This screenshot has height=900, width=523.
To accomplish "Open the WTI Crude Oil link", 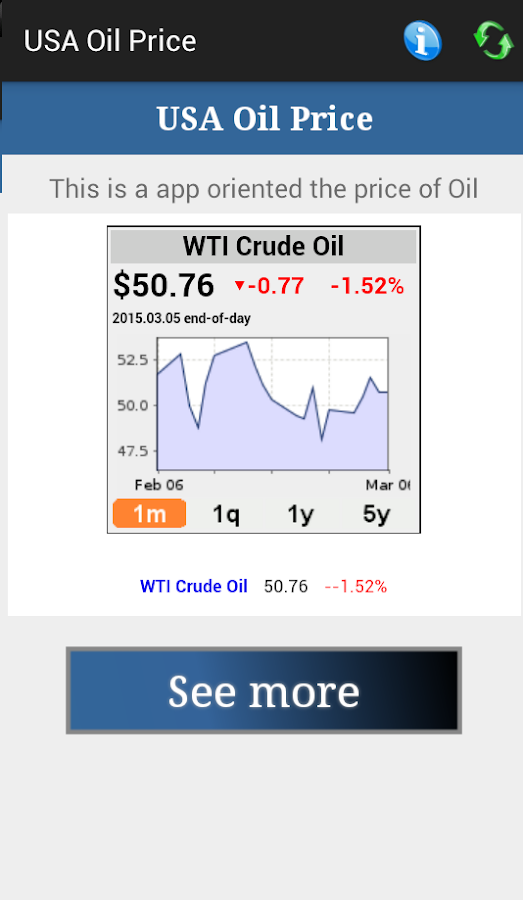I will (x=193, y=586).
